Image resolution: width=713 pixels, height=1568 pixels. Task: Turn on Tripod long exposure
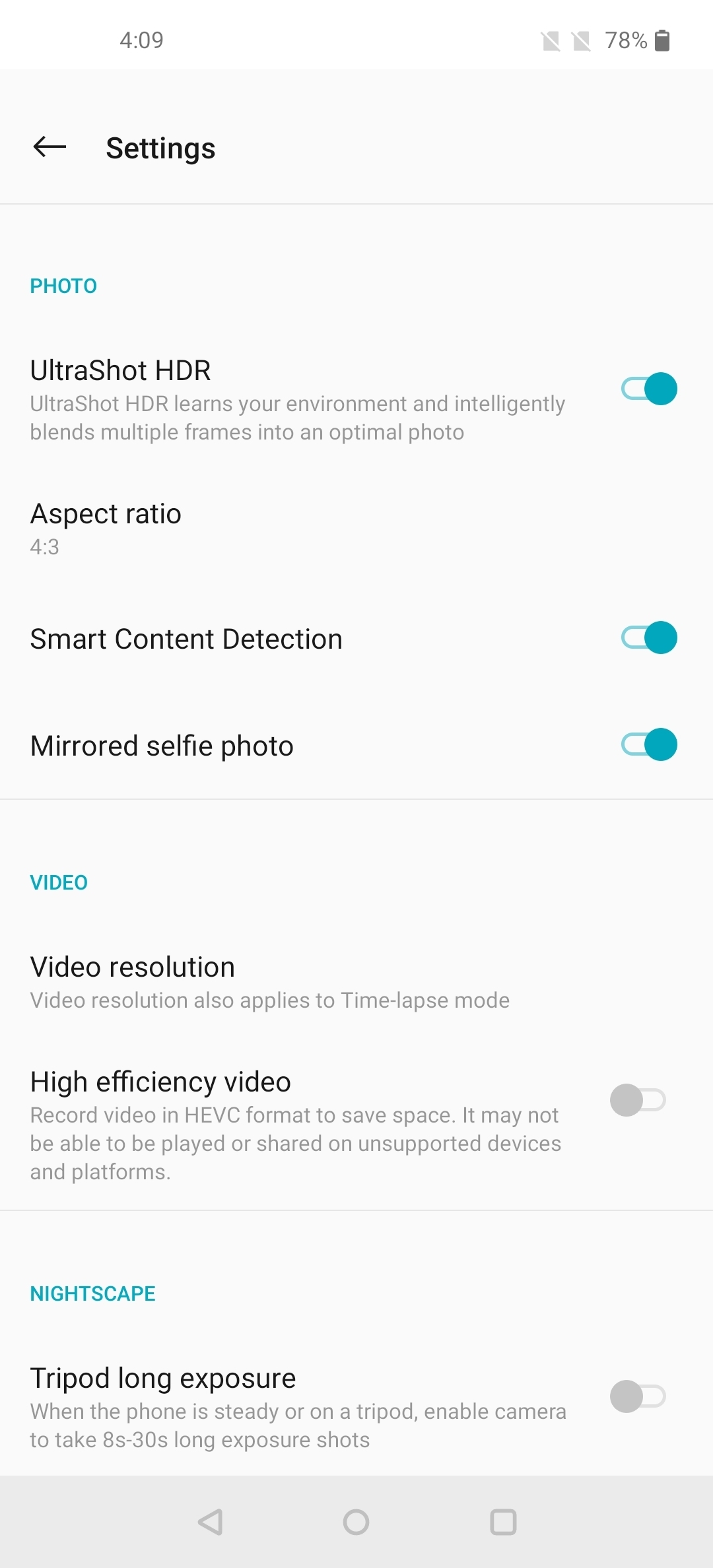click(x=638, y=1396)
